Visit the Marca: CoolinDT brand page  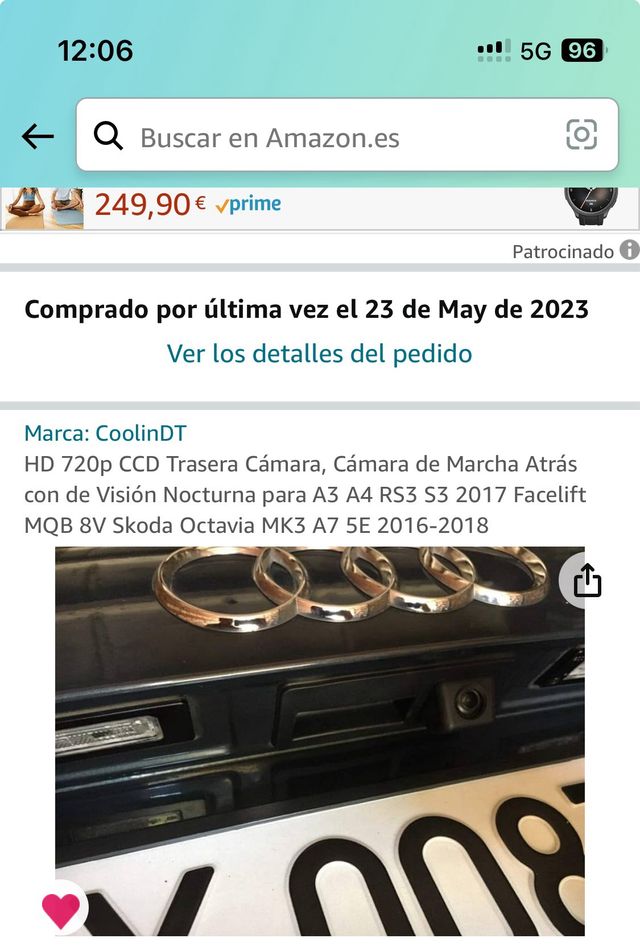105,433
